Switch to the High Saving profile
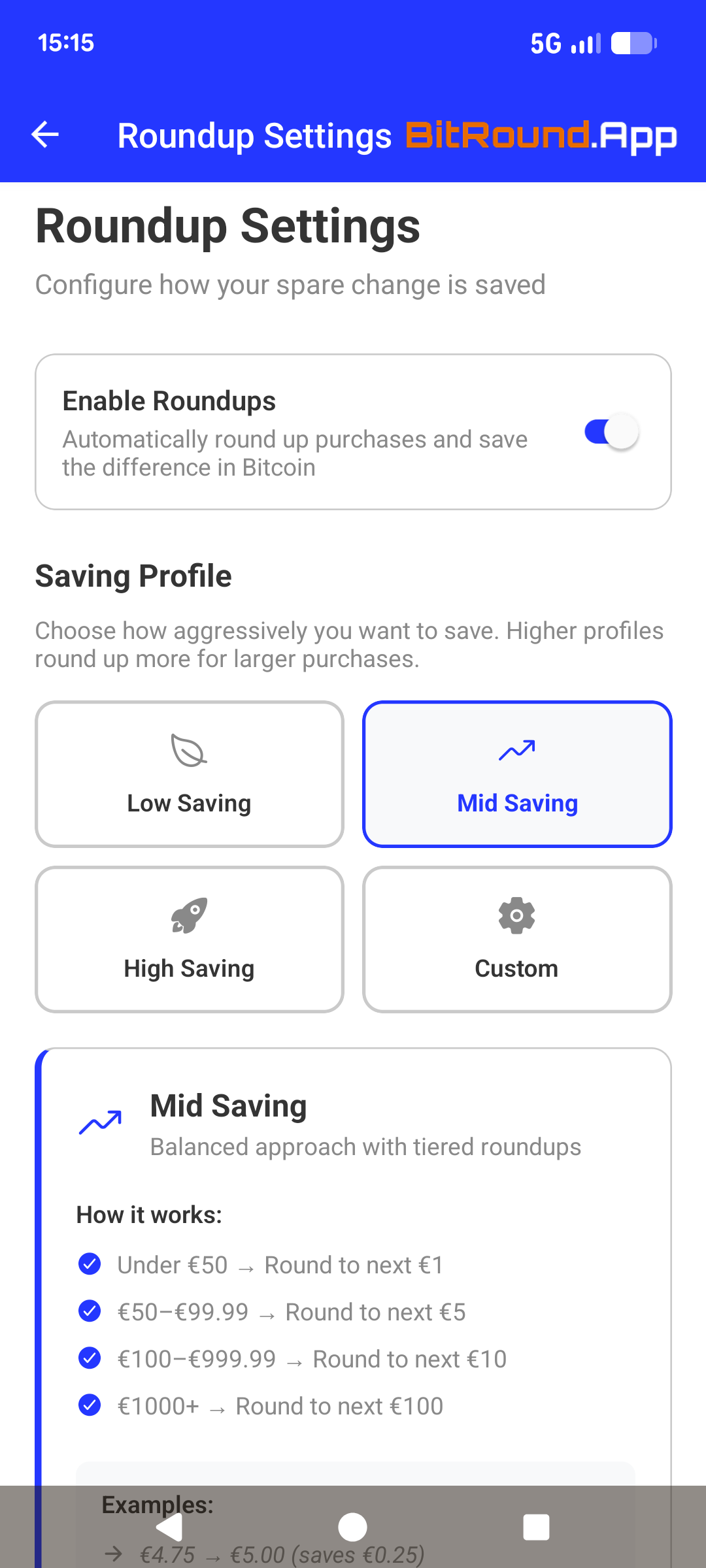 coord(190,939)
